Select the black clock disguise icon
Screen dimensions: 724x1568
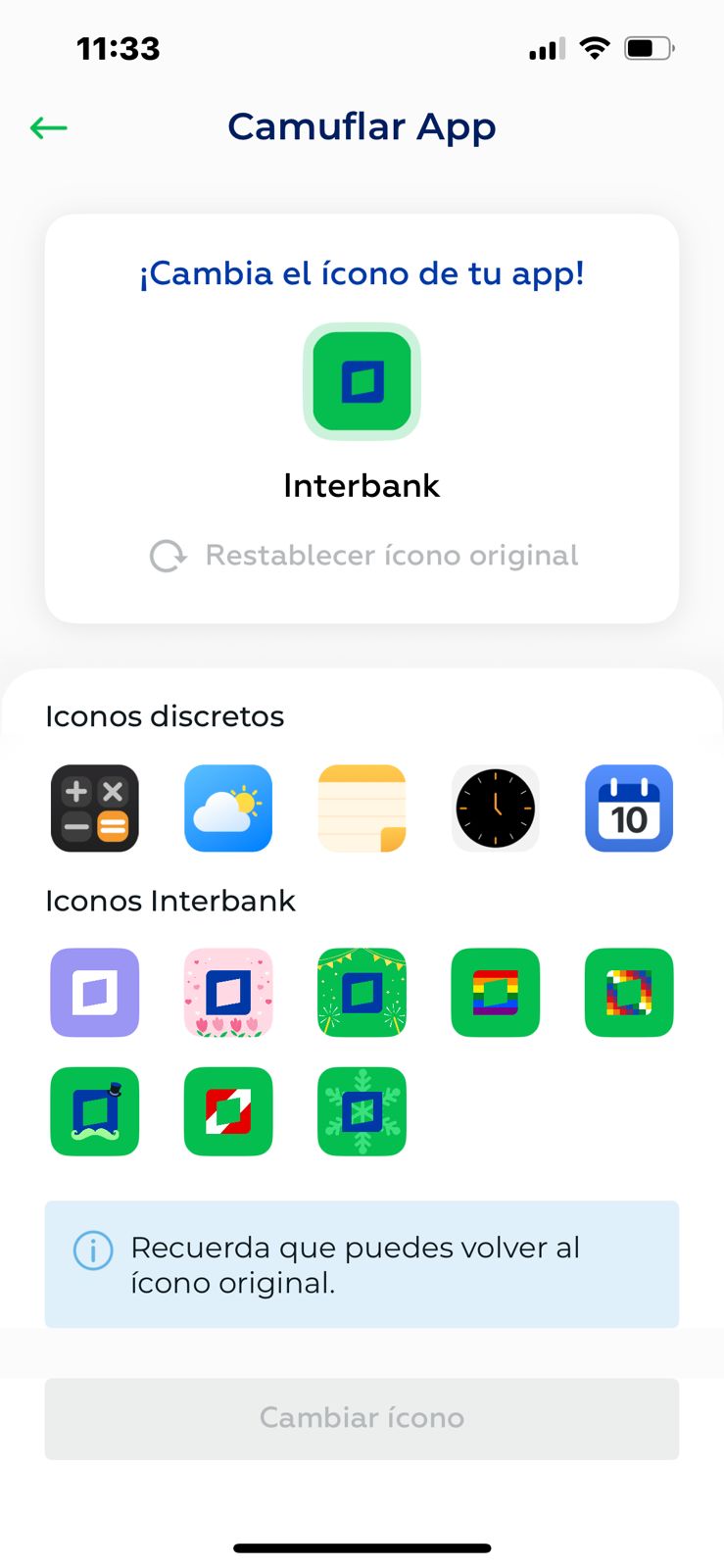496,808
